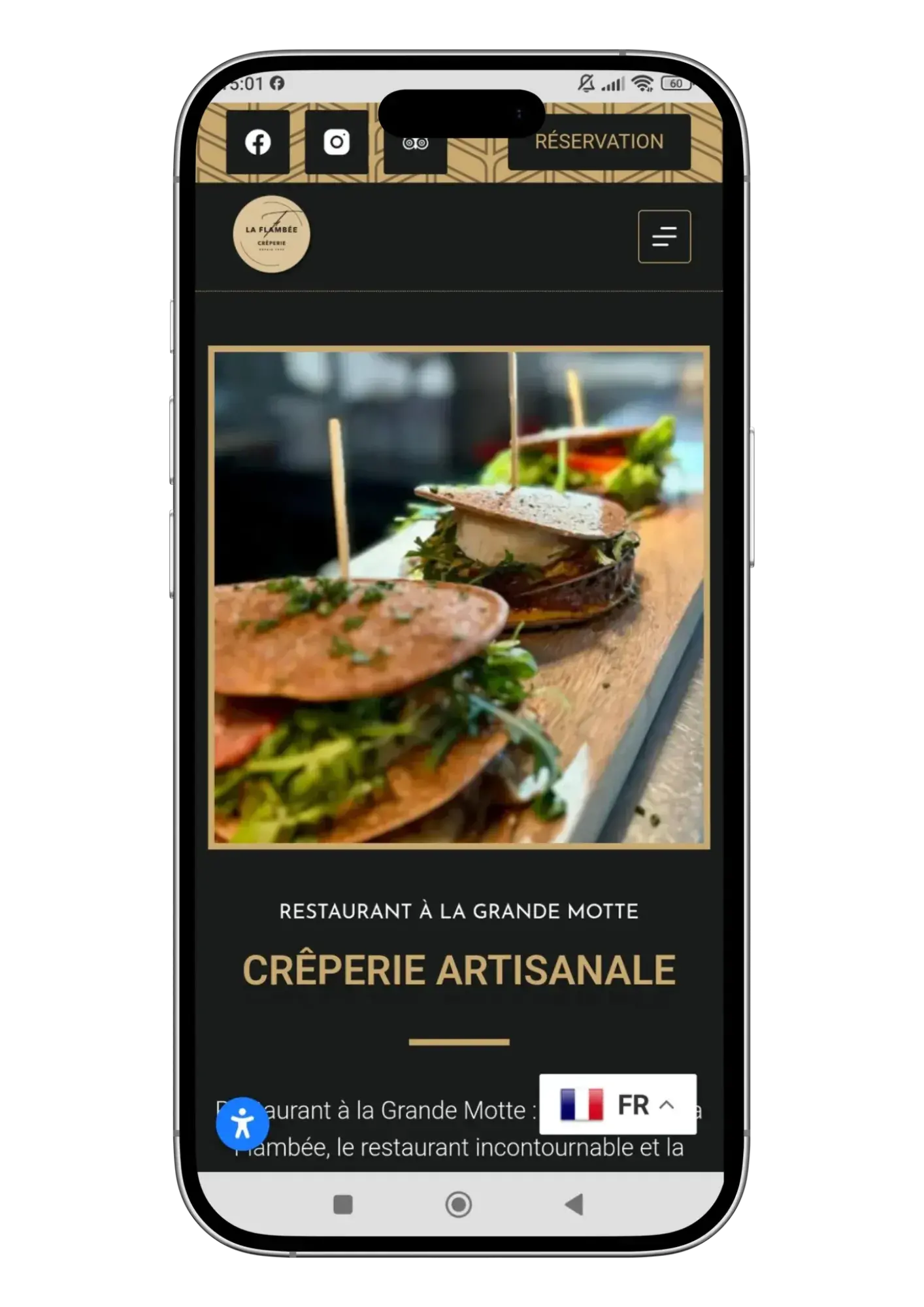Go back with the system back button
This screenshot has height=1307, width=924.
coord(574,1204)
